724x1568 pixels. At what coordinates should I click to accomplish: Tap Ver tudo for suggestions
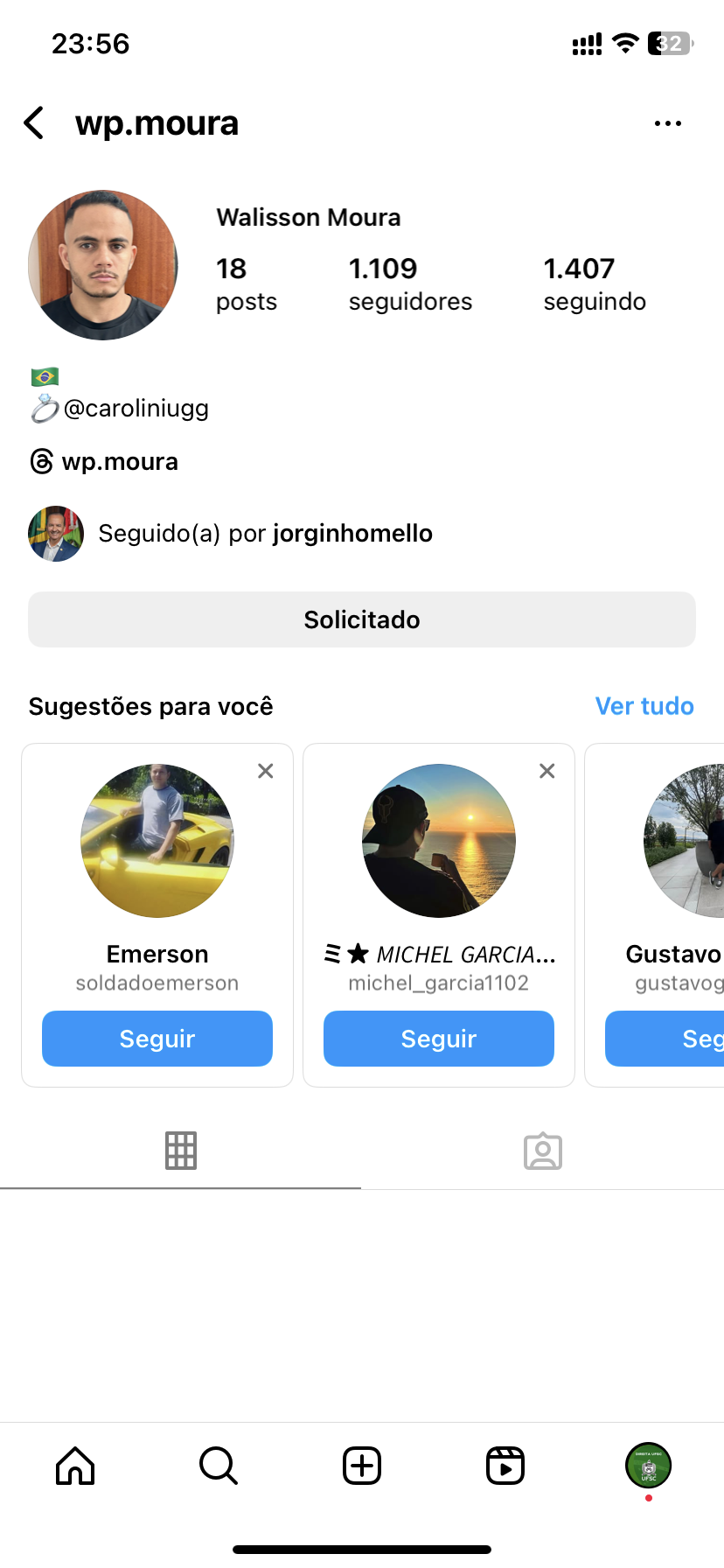coord(644,706)
